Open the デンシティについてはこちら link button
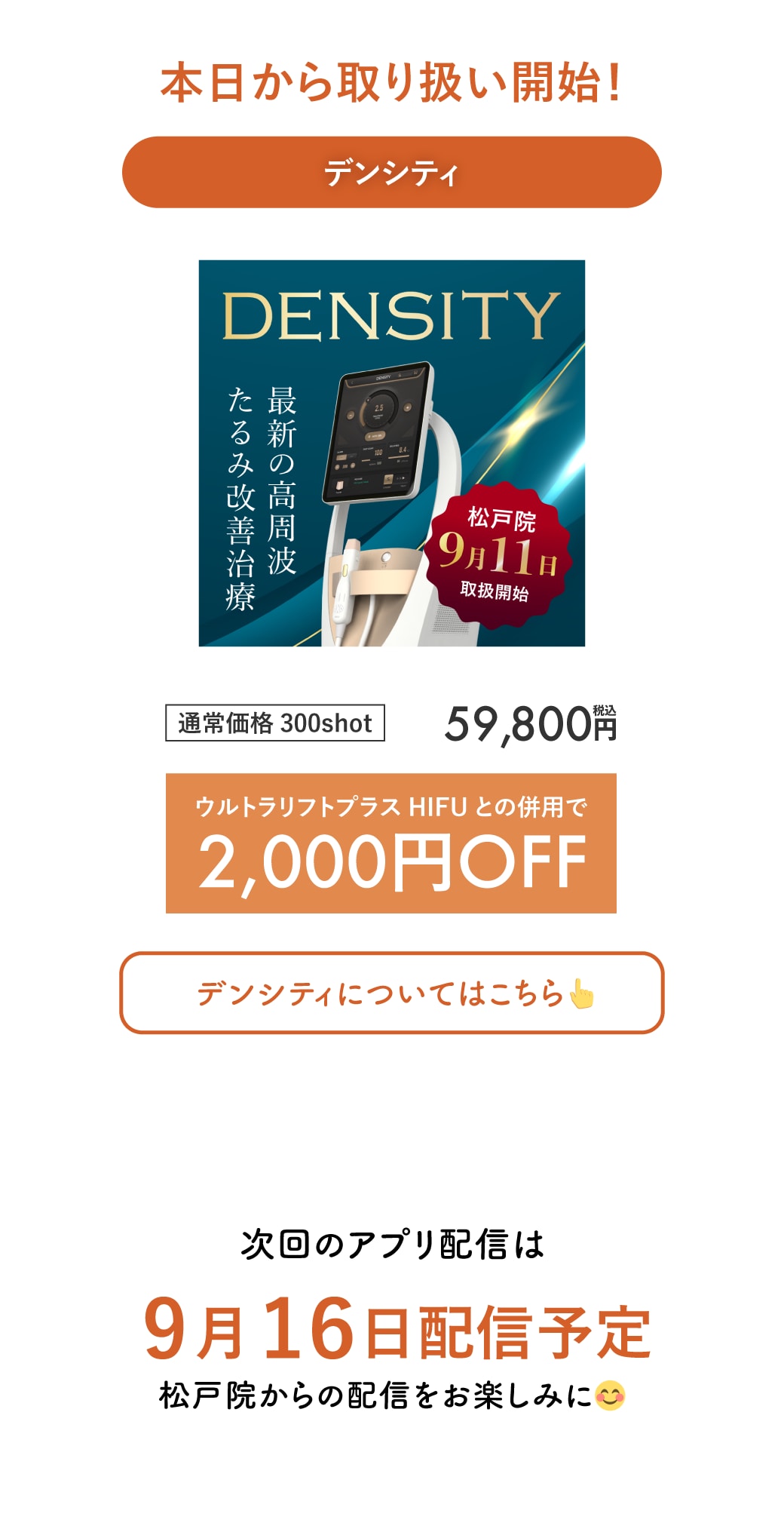This screenshot has width=784, height=1532. coord(391,993)
